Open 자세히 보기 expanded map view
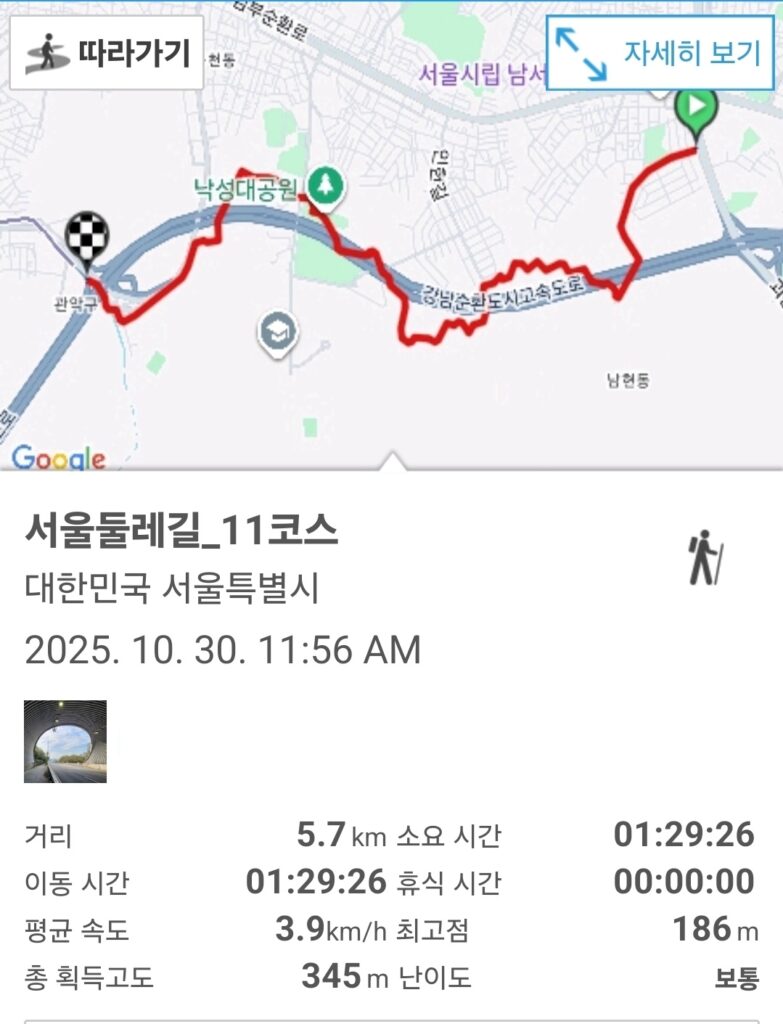This screenshot has height=1024, width=783. 659,52
